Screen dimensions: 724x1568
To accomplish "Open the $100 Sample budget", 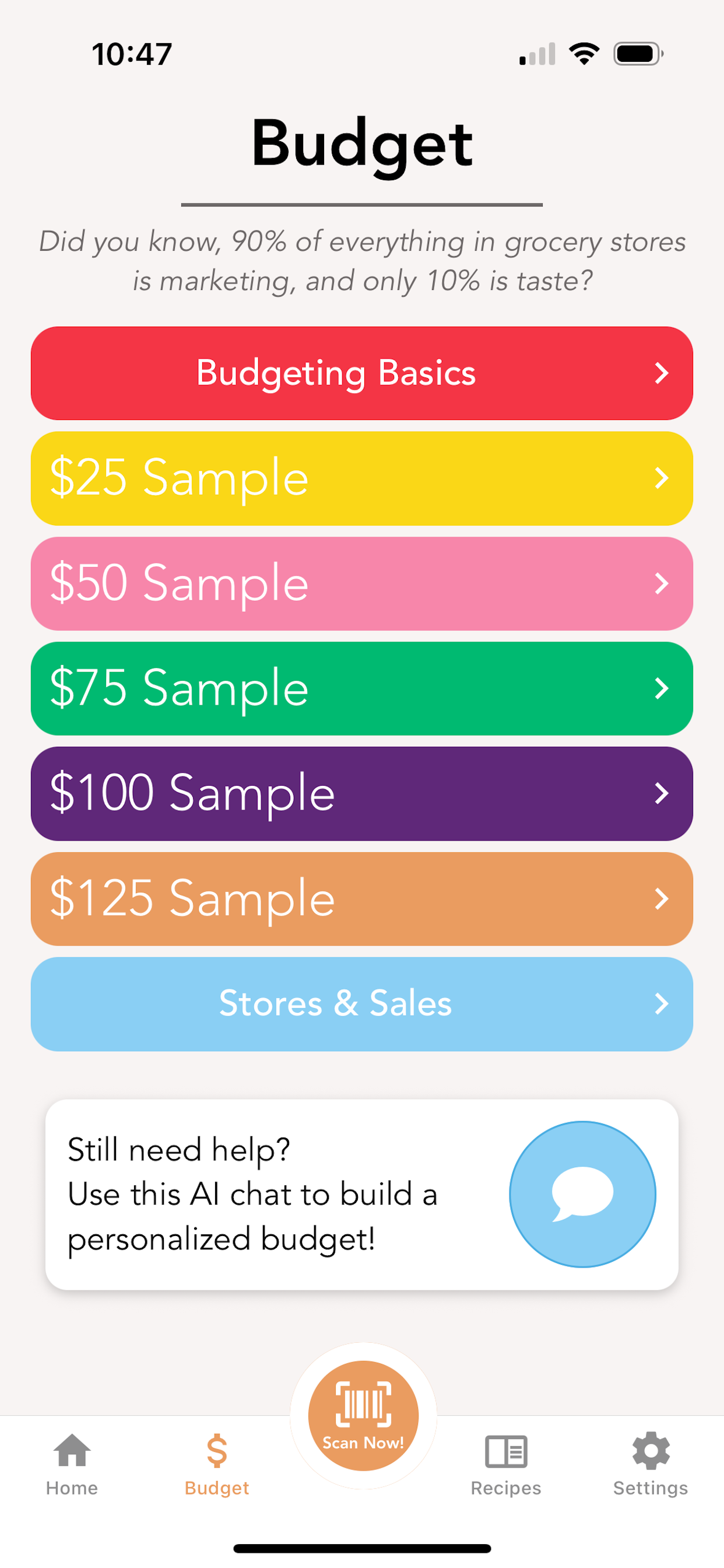I will (362, 794).
